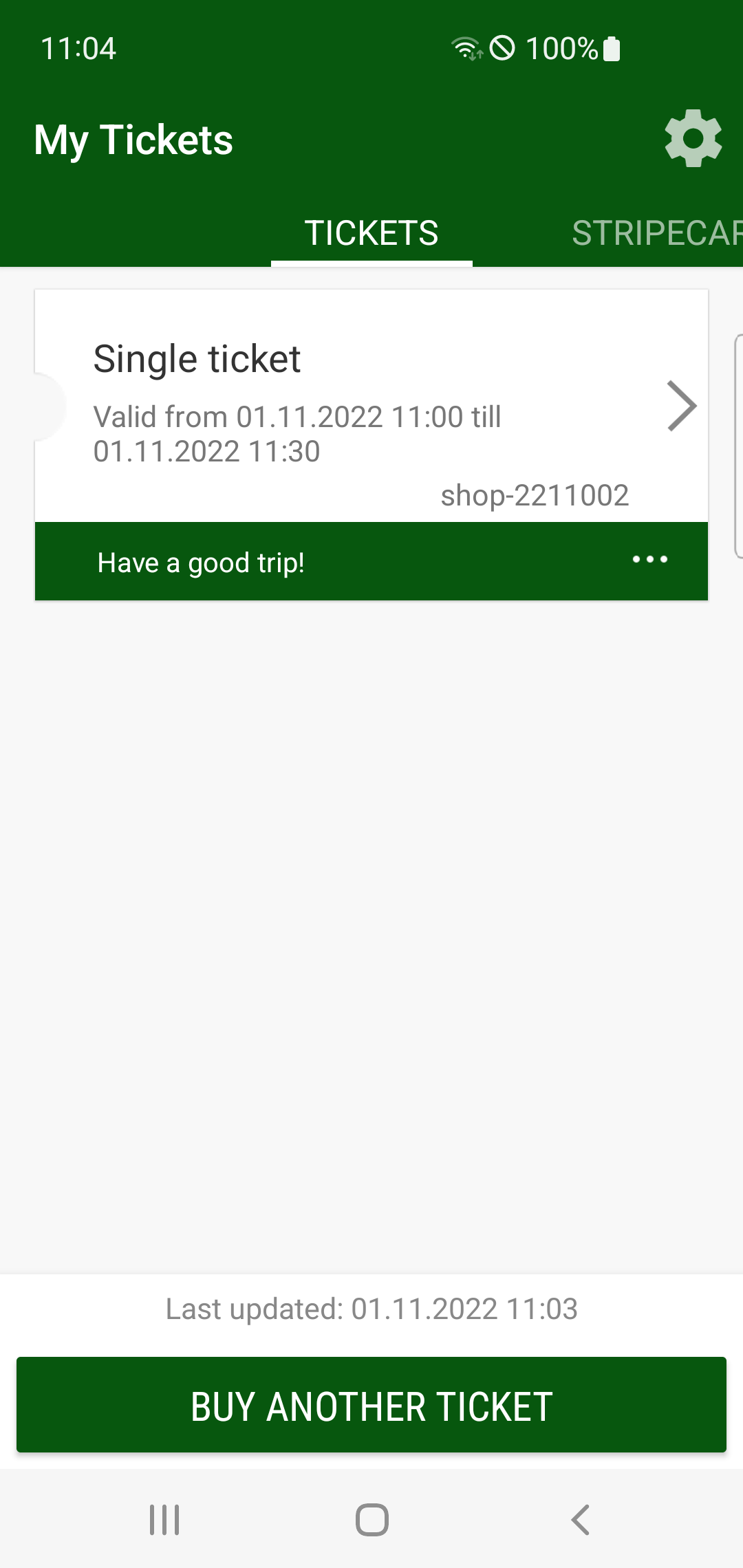The image size is (743, 1568).
Task: Go back with the system back button
Action: click(x=580, y=1520)
